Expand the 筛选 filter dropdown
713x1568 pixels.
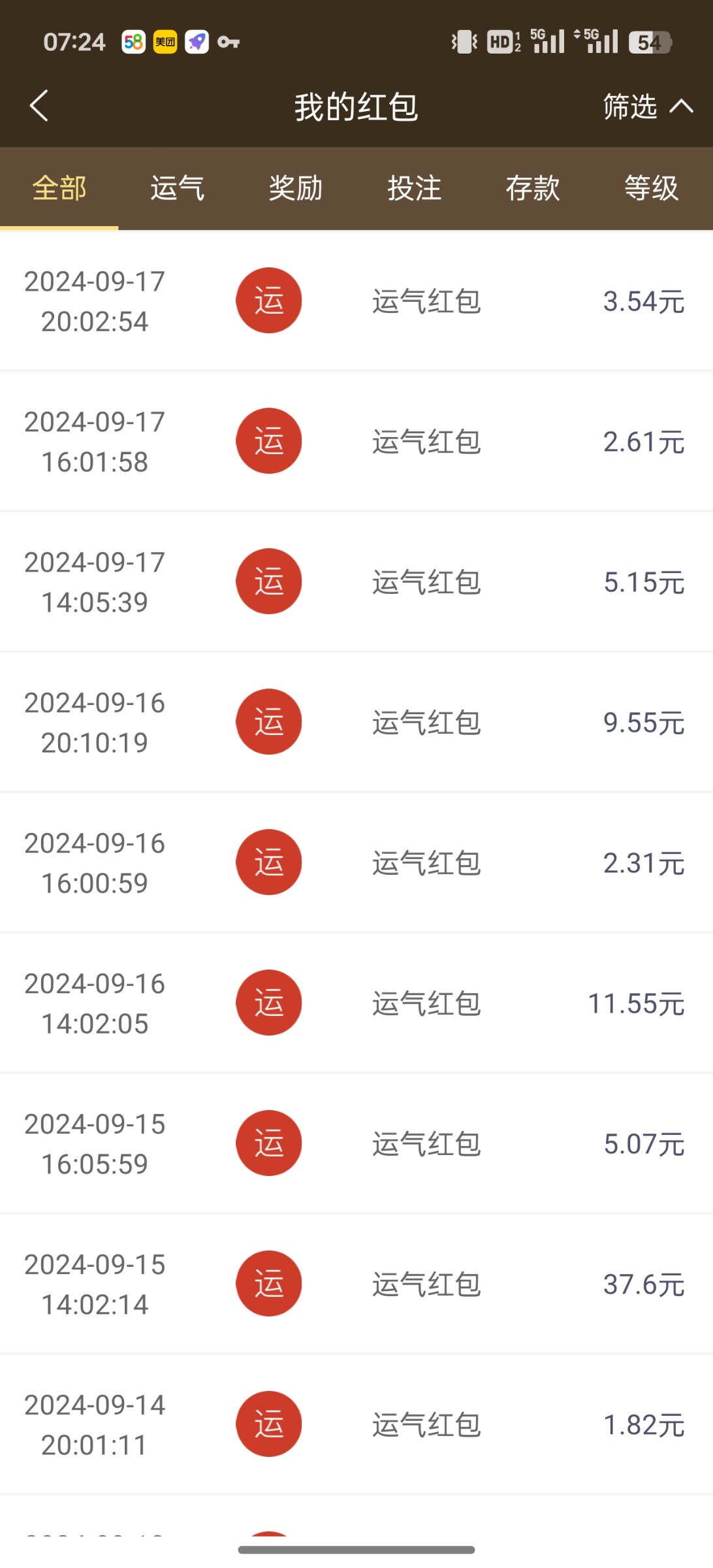[646, 106]
